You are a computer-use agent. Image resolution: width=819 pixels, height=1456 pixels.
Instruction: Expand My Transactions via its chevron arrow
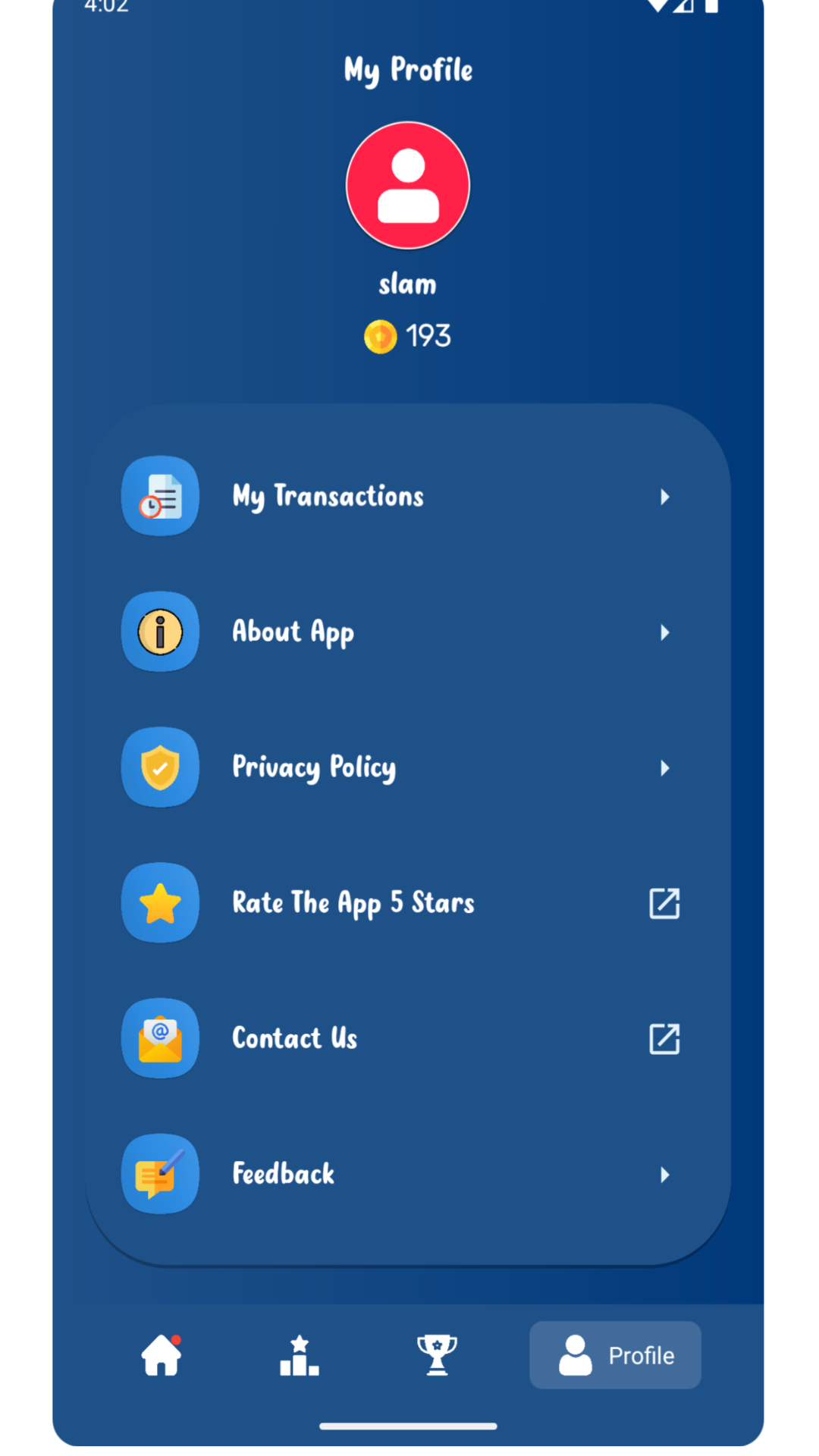665,497
